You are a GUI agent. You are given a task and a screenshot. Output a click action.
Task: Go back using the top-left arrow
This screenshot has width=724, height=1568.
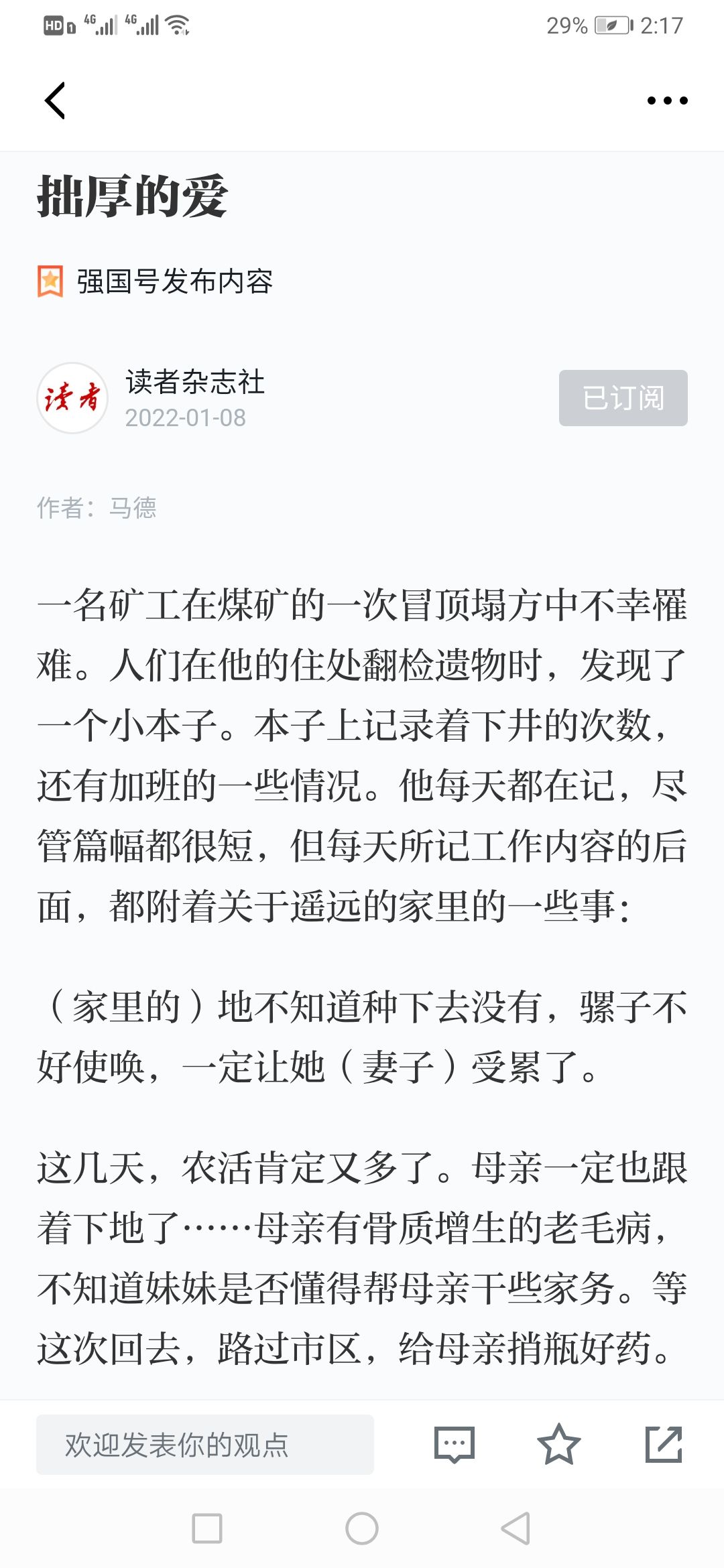point(55,101)
